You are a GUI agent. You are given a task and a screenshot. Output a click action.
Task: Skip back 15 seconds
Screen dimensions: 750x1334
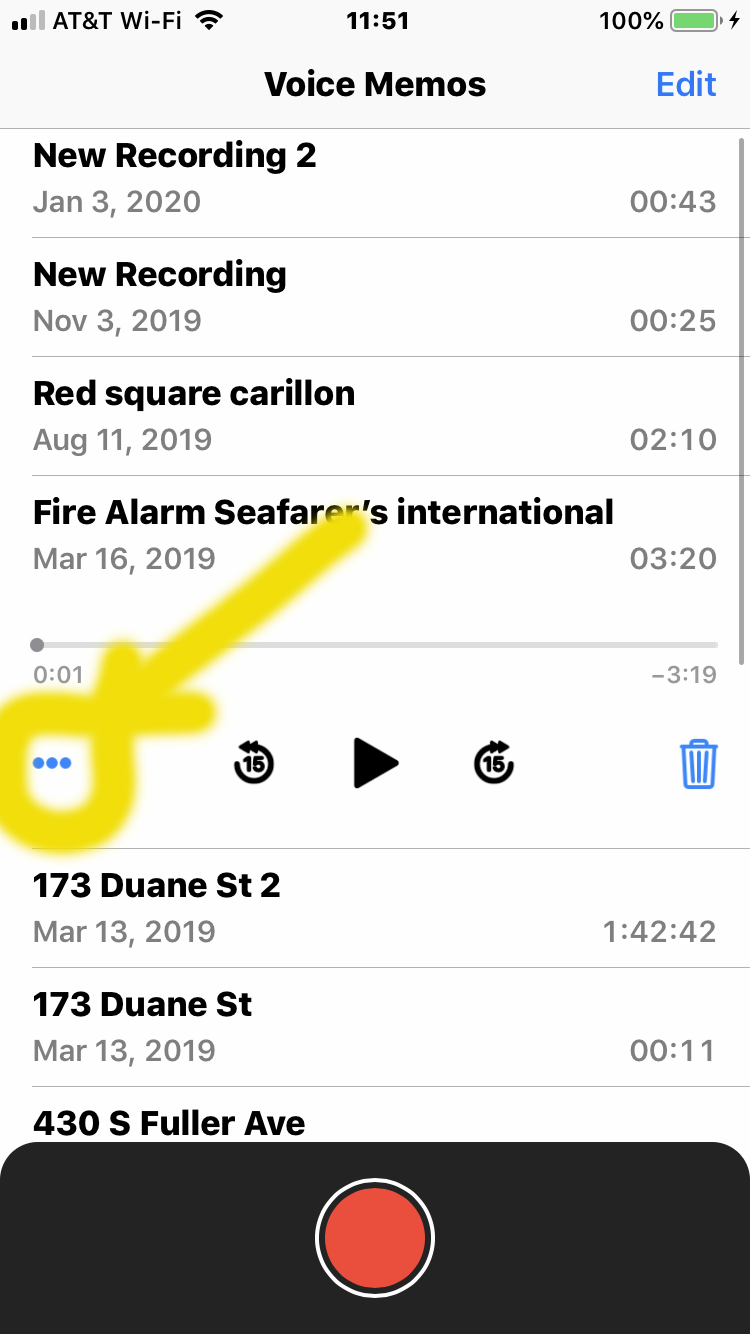(x=254, y=763)
